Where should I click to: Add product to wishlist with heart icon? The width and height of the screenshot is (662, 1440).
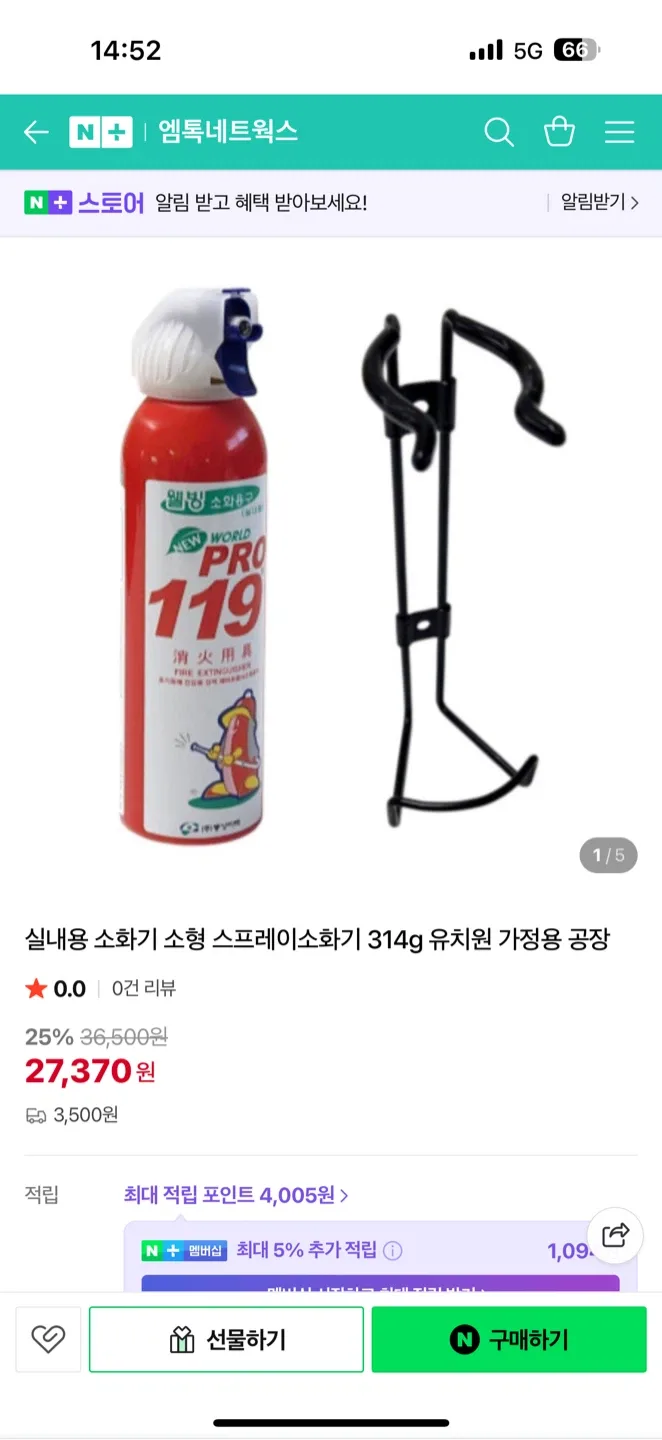click(48, 1339)
